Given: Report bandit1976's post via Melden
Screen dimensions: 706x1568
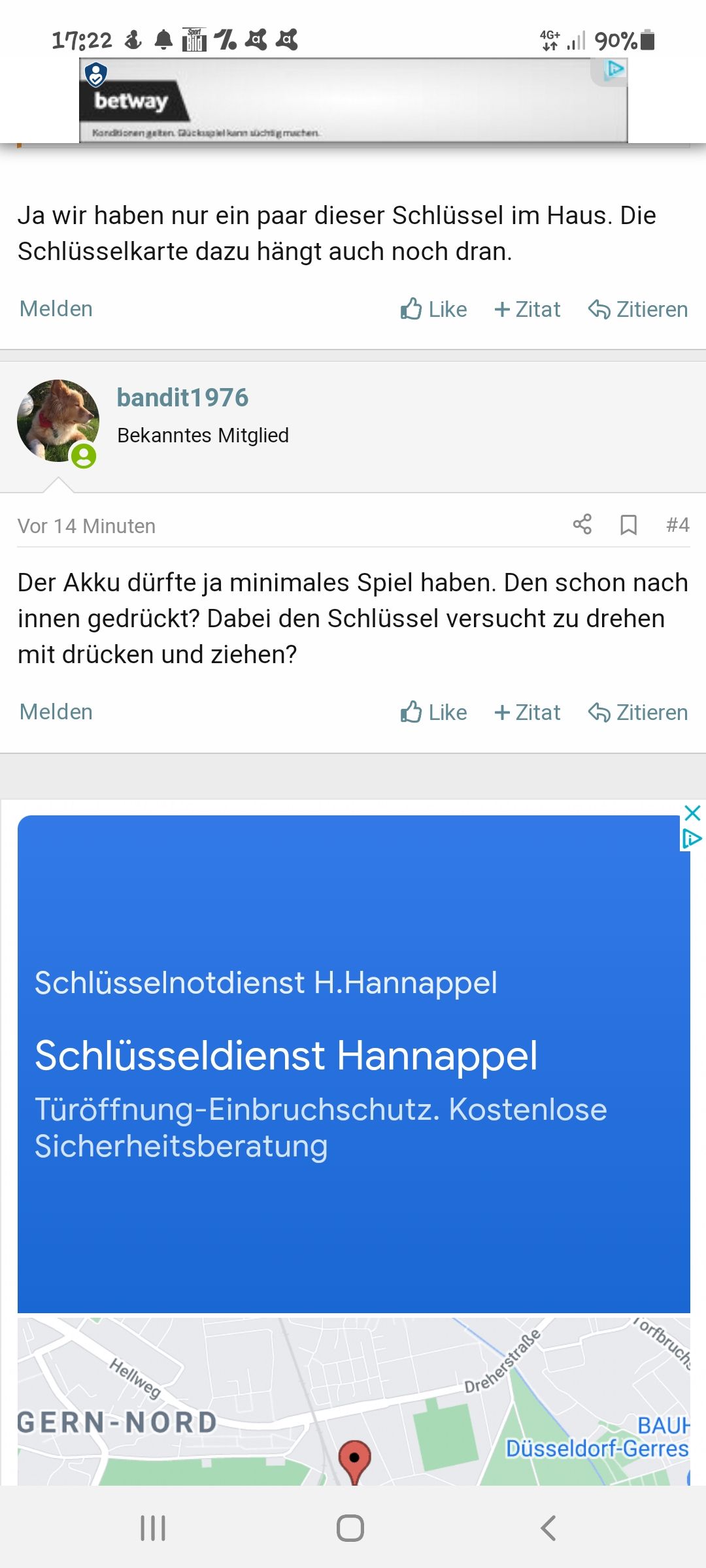Looking at the screenshot, I should (x=56, y=711).
